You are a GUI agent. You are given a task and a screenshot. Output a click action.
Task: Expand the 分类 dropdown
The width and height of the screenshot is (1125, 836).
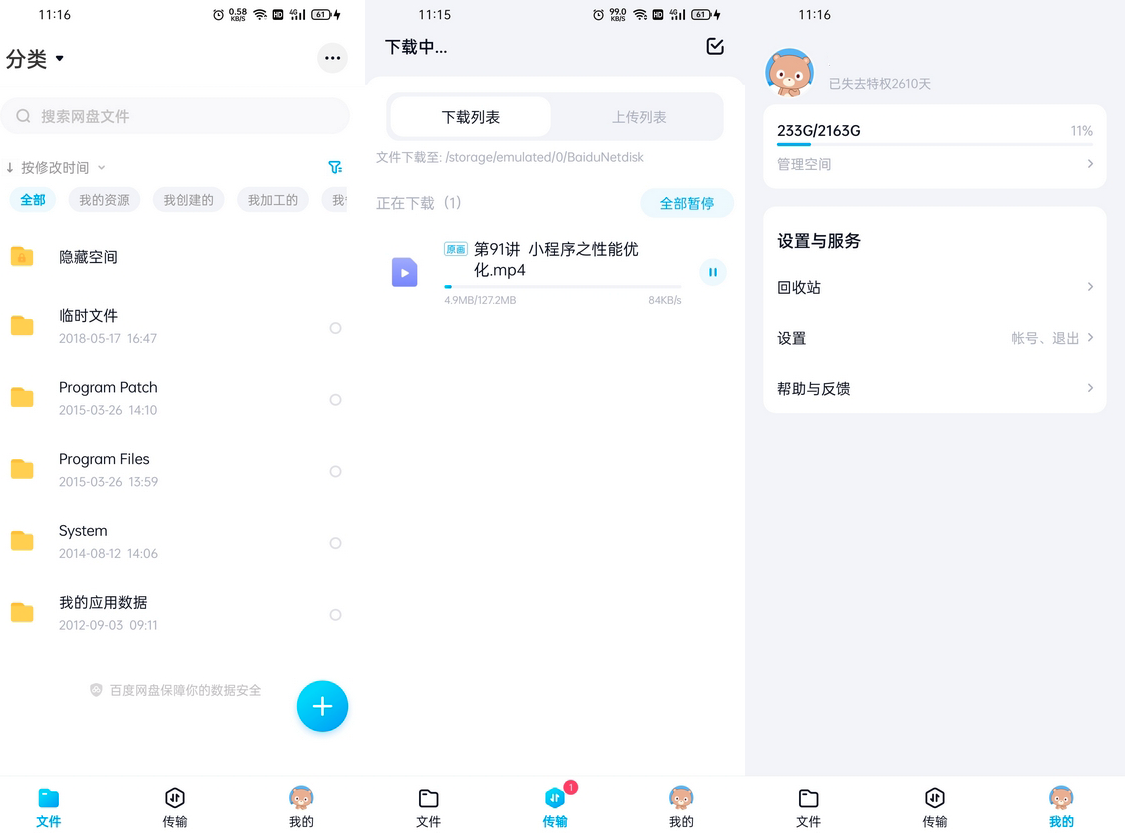point(35,59)
